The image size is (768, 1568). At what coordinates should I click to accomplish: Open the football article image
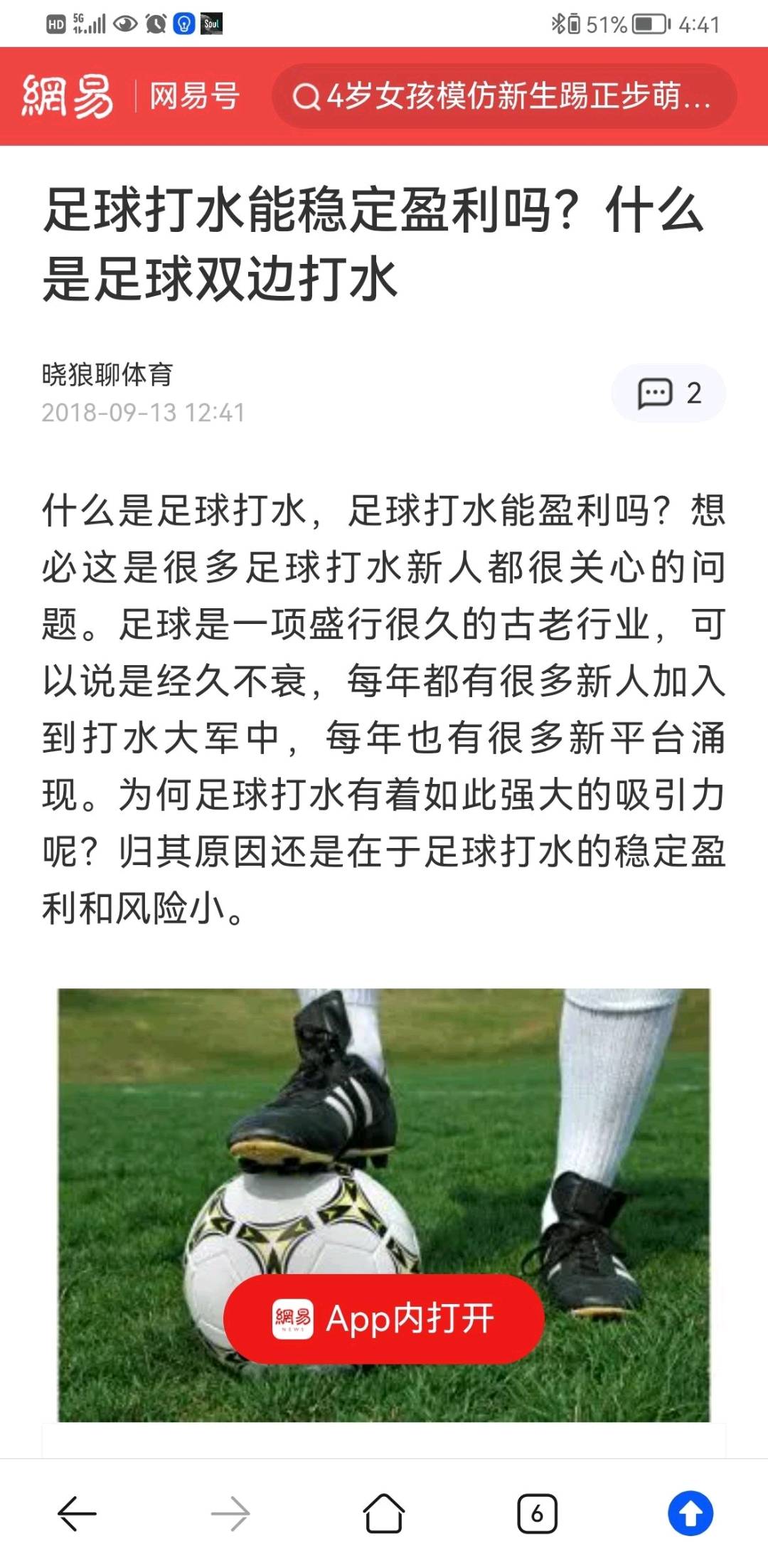tap(384, 1138)
